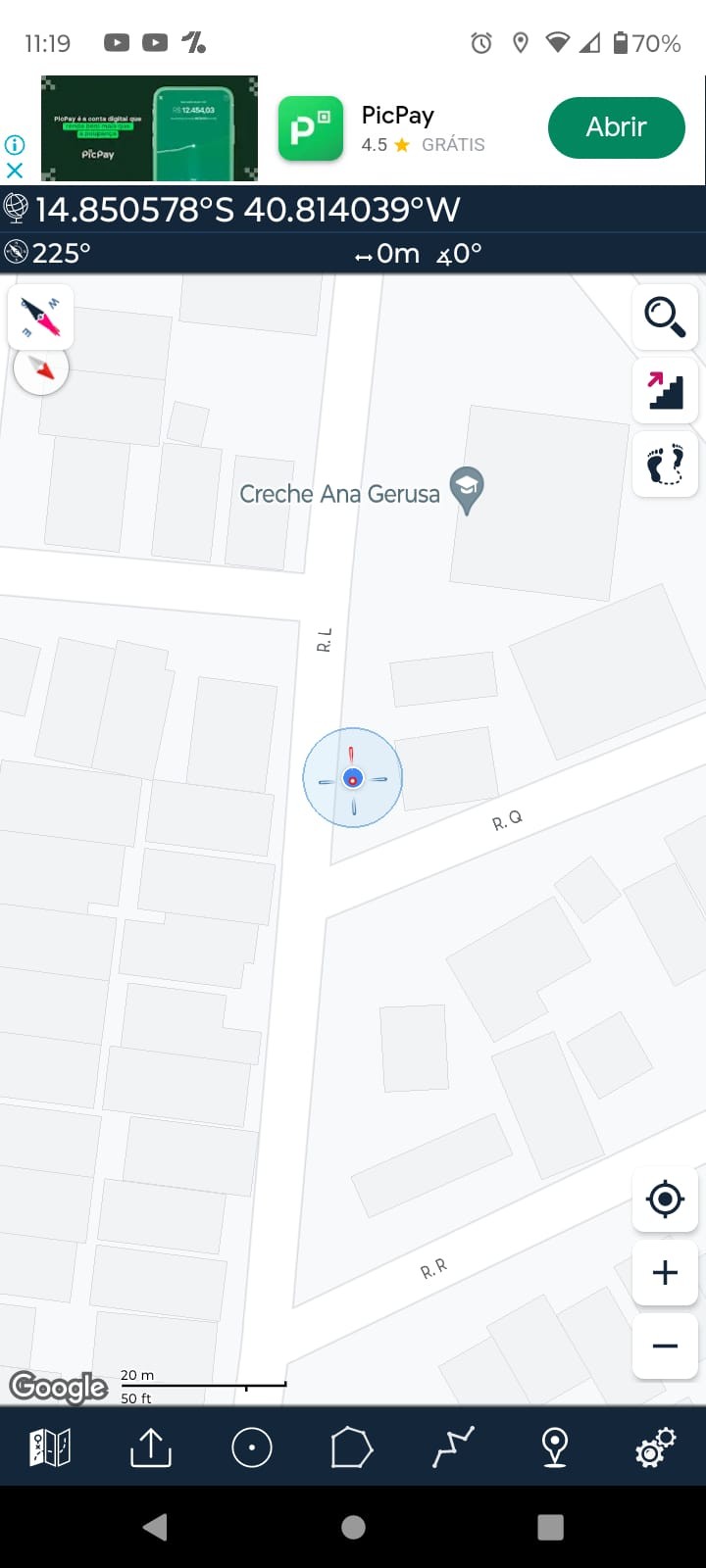Reset map rotation with the red arrow

[41, 369]
